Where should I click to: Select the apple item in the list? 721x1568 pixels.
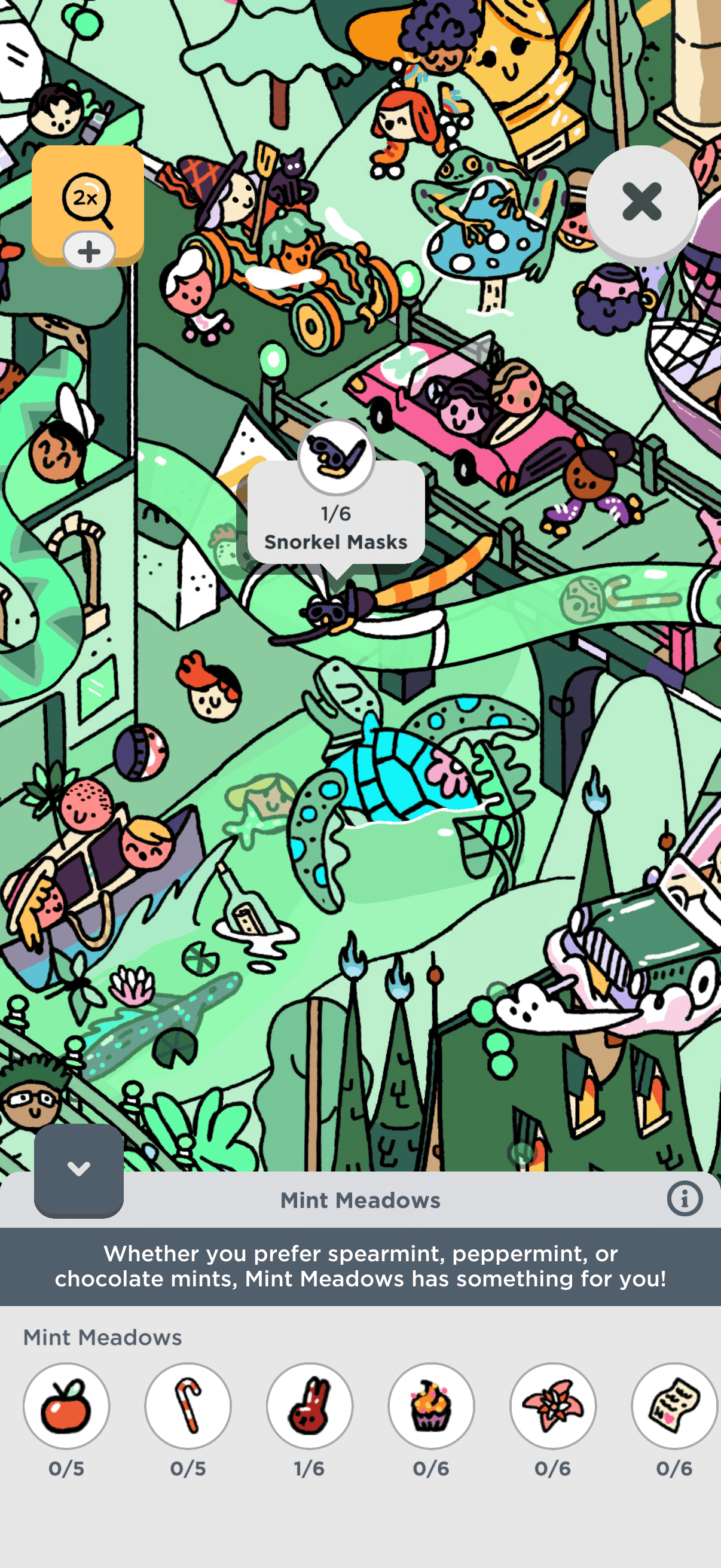(66, 1405)
